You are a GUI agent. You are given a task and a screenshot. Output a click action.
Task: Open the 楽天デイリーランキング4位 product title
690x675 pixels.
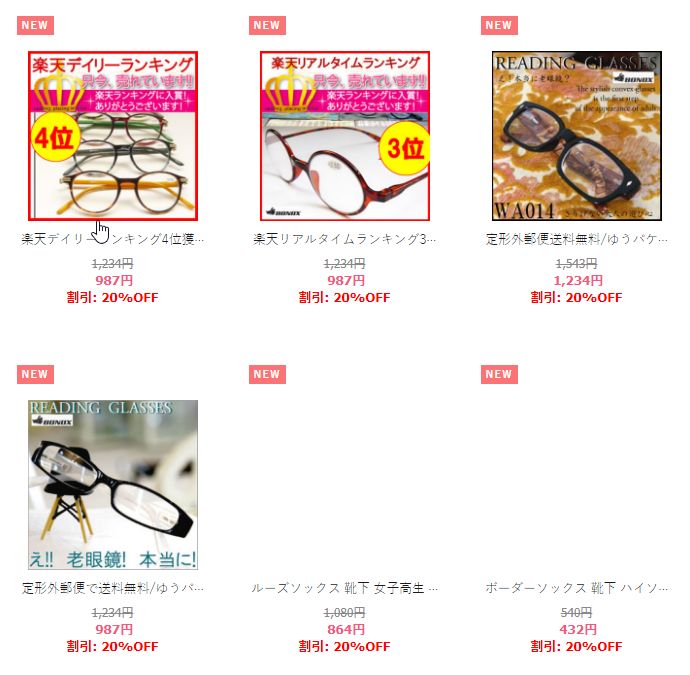tap(113, 239)
